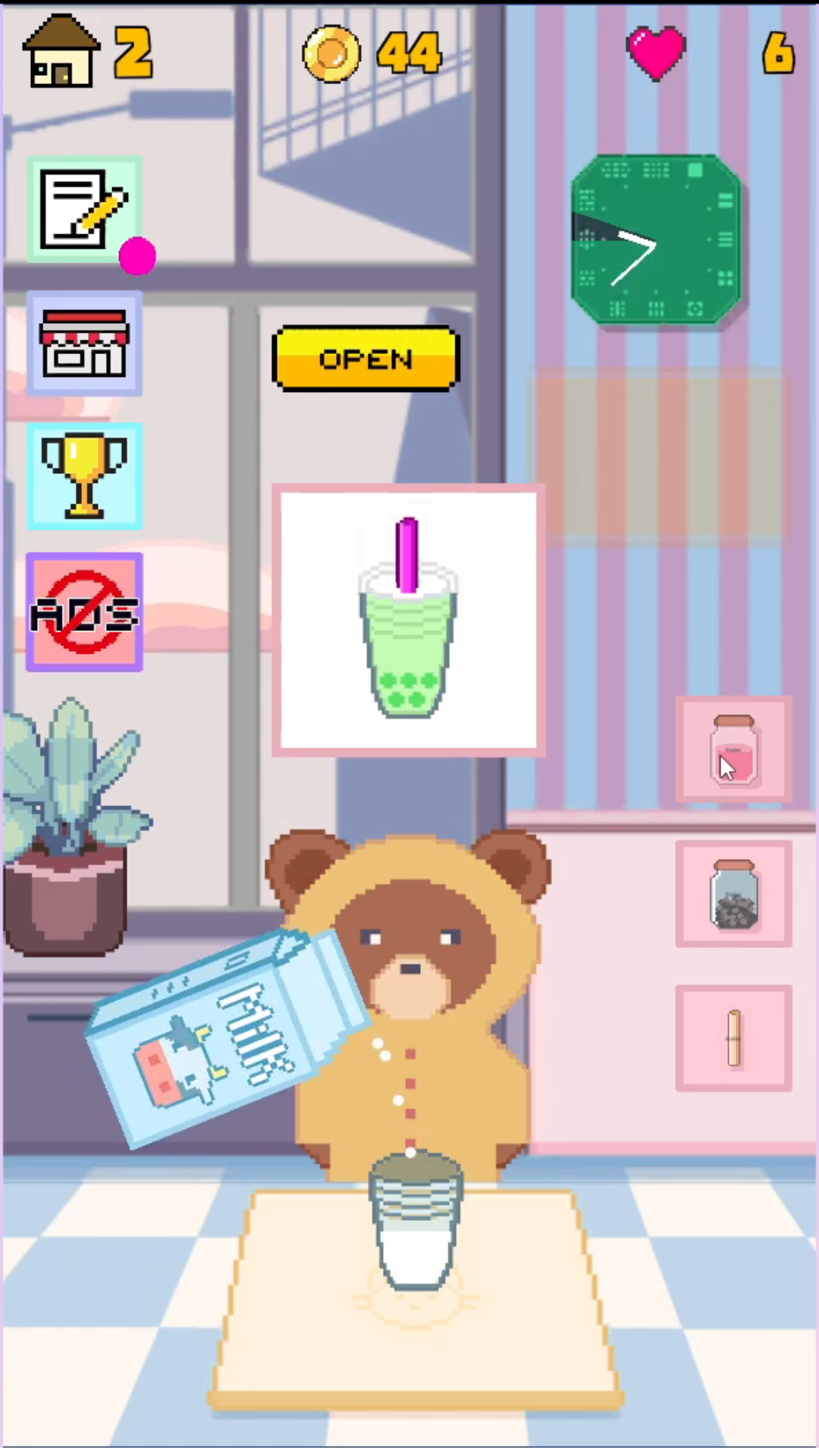Viewport: 819px width, 1456px height.
Task: Open the shop icon
Action: click(x=84, y=344)
